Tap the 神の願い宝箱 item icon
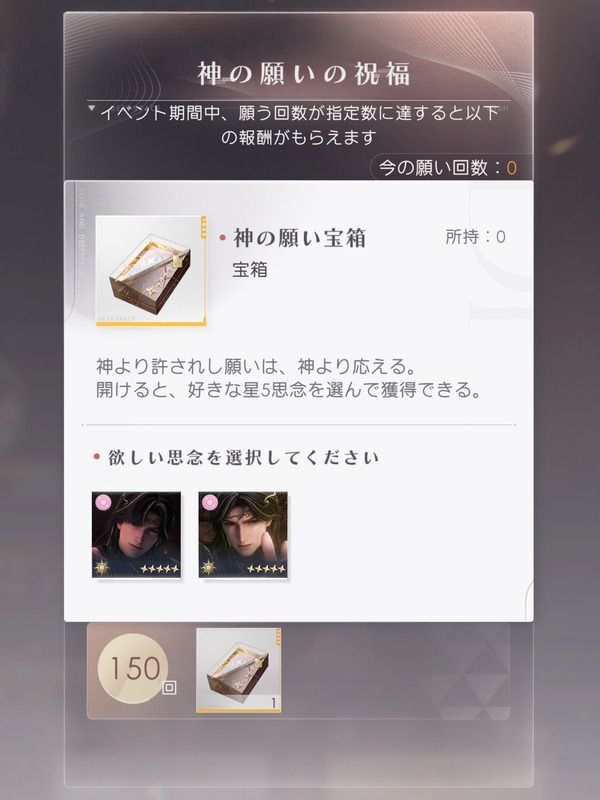Viewport: 600px width, 800px height. 151,270
